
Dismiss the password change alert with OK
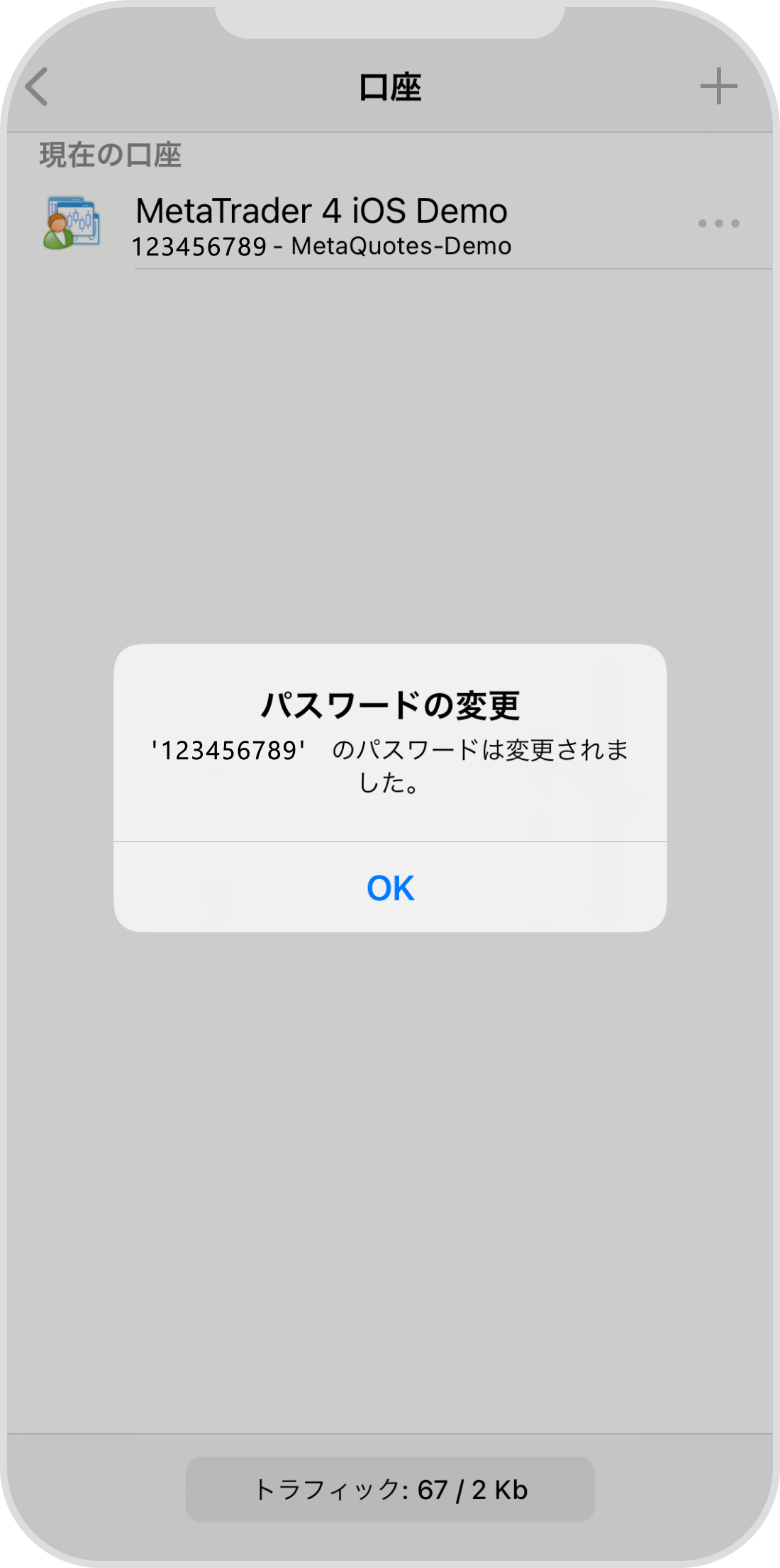pyautogui.click(x=389, y=889)
